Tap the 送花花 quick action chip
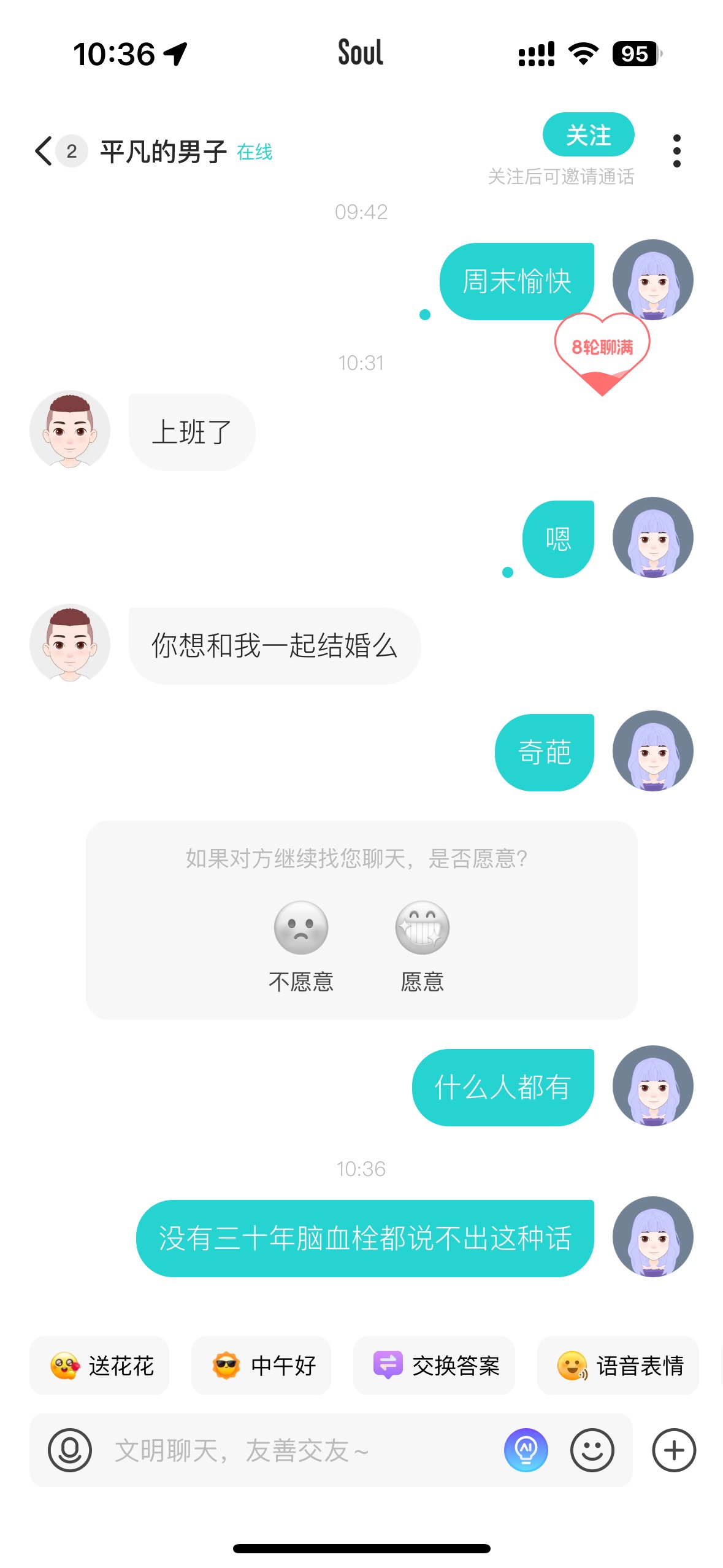The width and height of the screenshot is (723, 1568). [99, 1366]
